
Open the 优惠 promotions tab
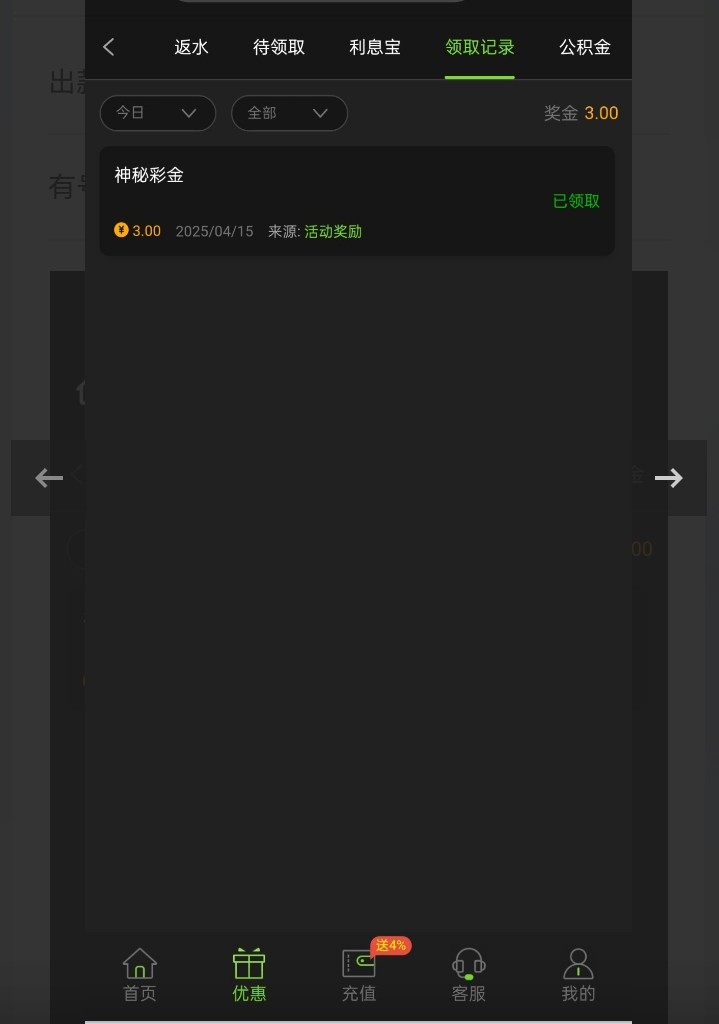coord(249,975)
